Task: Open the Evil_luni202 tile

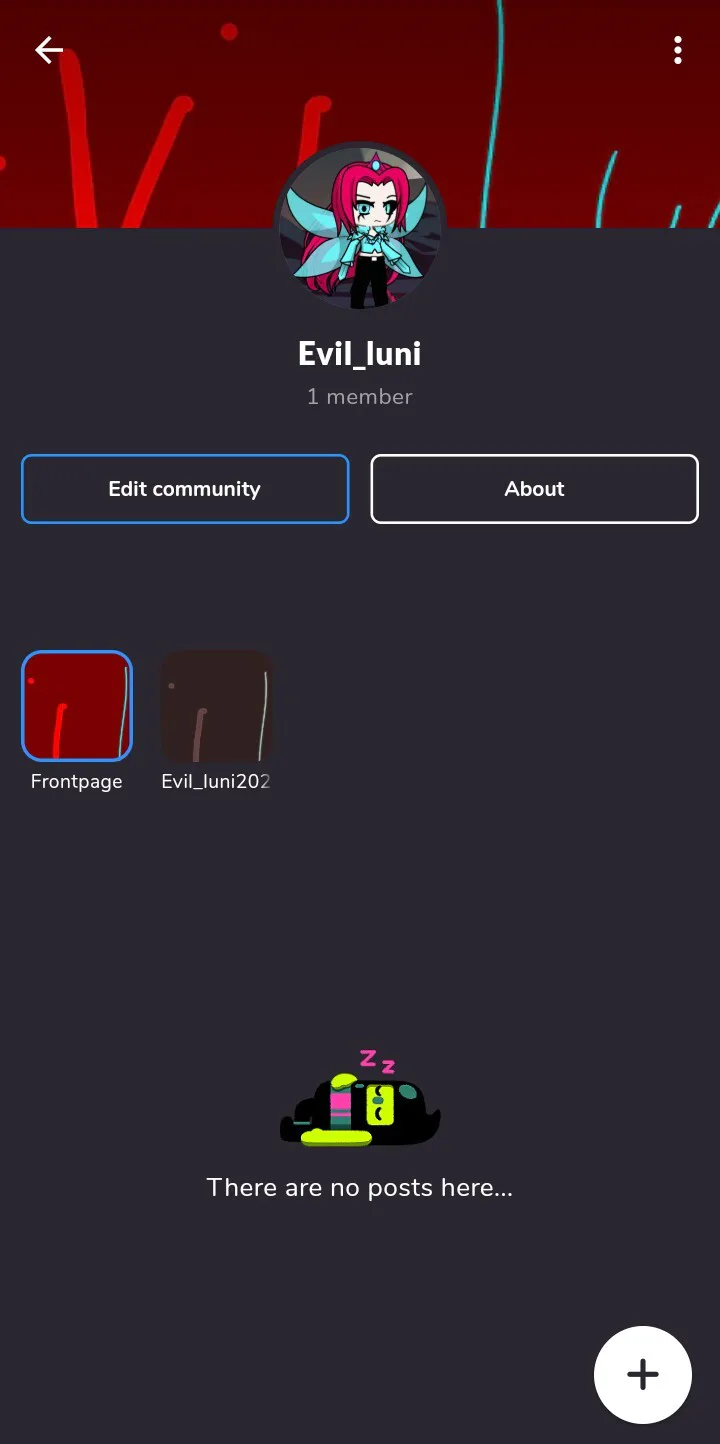Action: (x=216, y=706)
